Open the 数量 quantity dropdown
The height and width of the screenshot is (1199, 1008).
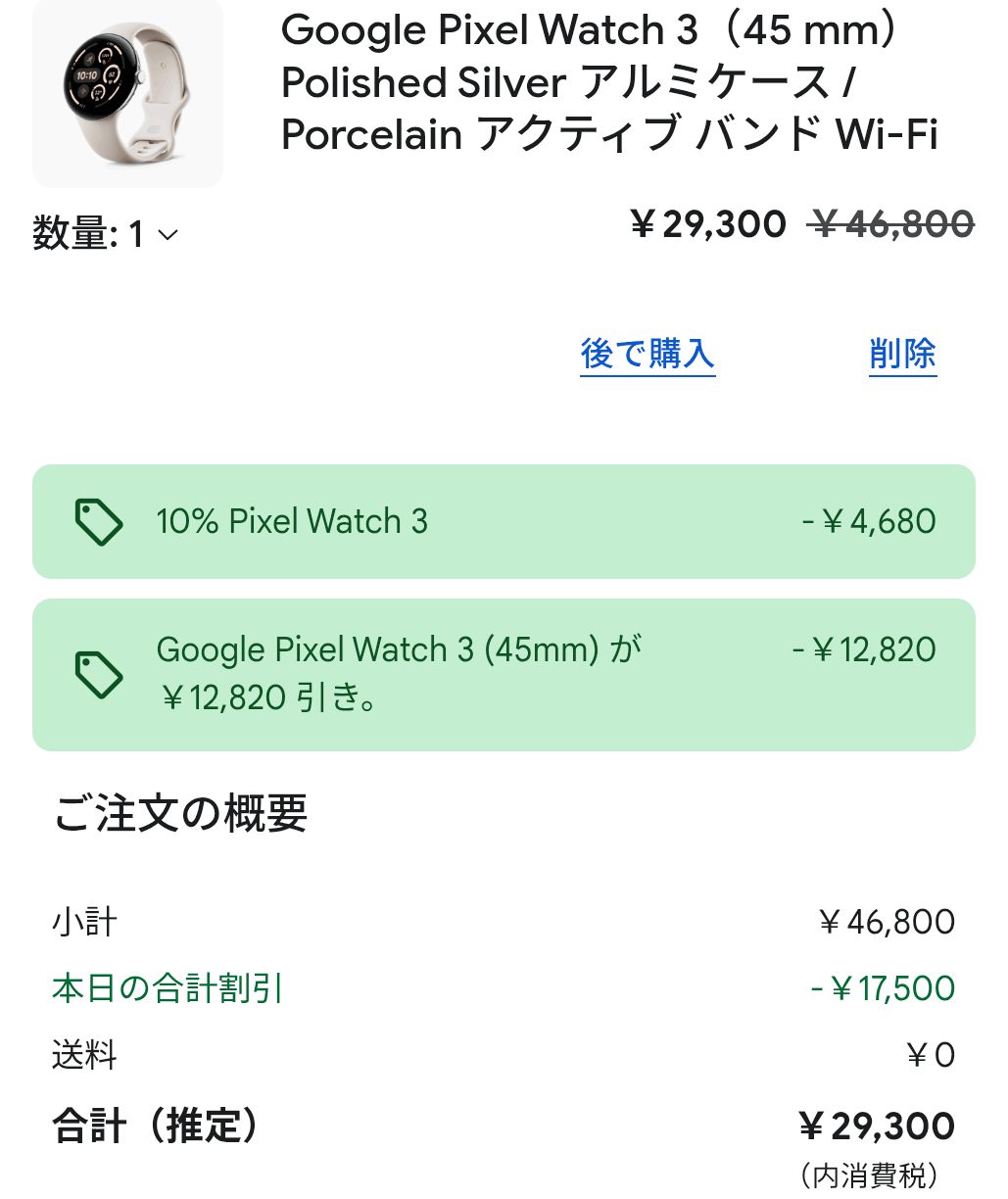(106, 234)
